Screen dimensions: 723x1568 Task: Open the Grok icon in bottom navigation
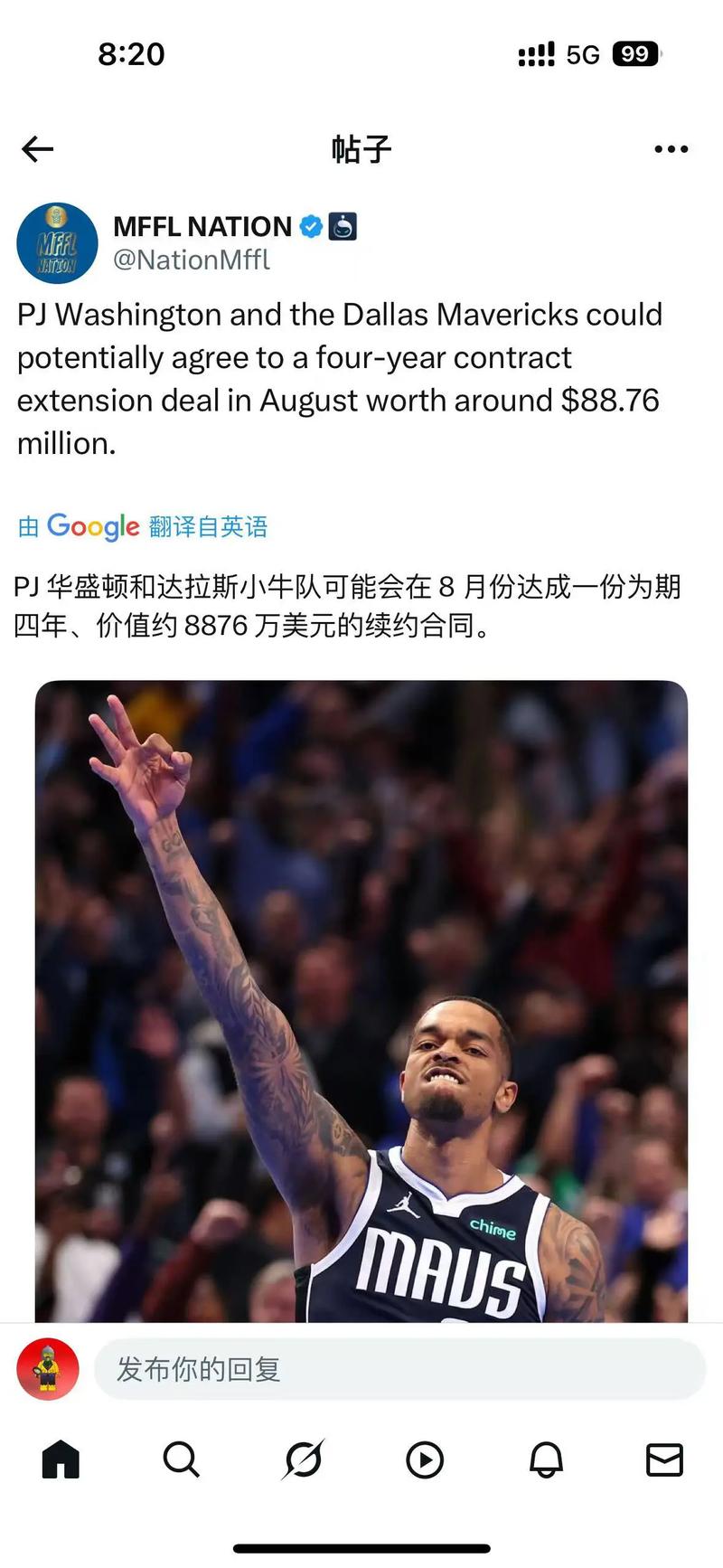[304, 1459]
